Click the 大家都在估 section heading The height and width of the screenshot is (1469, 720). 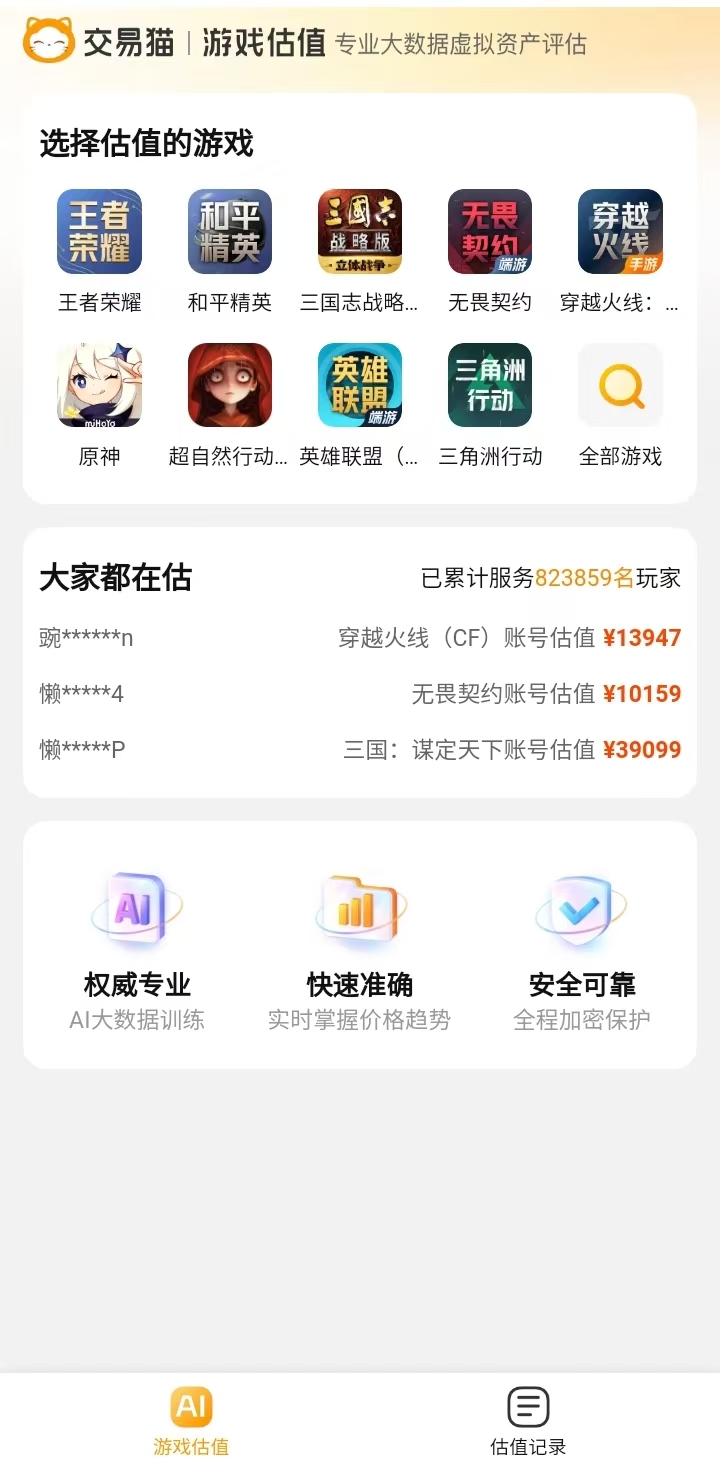(113, 579)
